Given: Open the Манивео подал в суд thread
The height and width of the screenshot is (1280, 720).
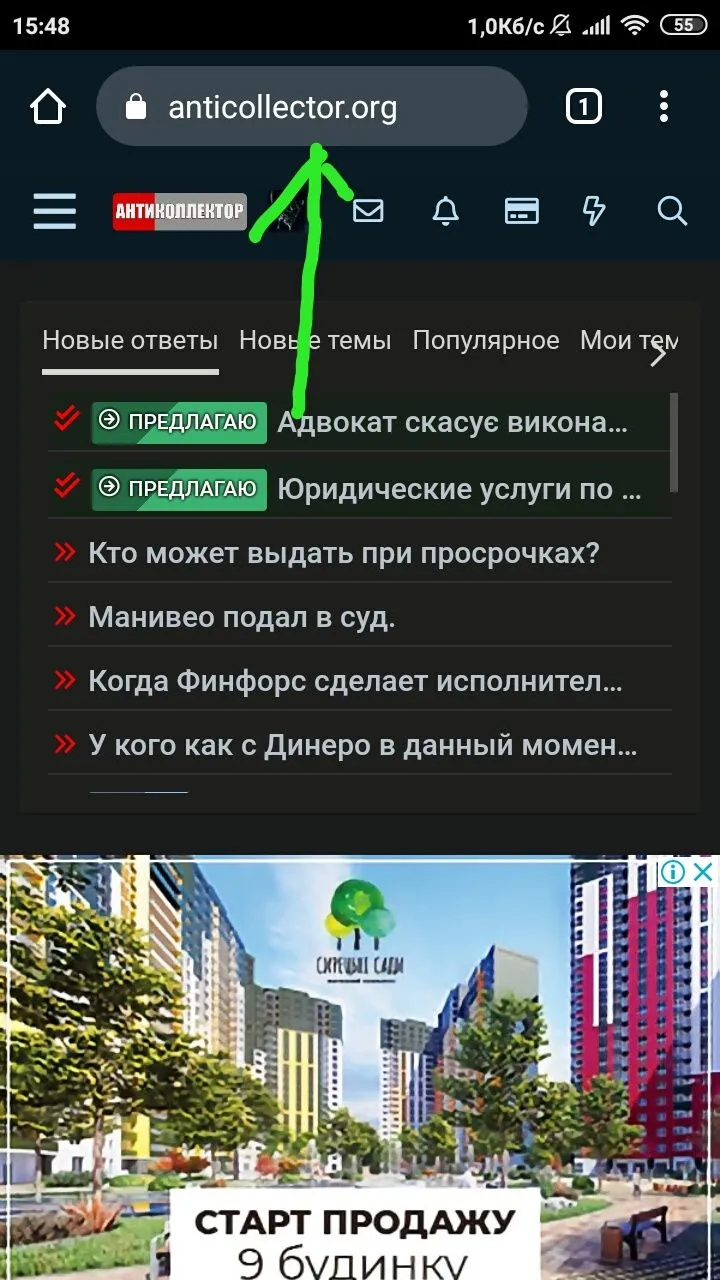Looking at the screenshot, I should click(x=242, y=617).
